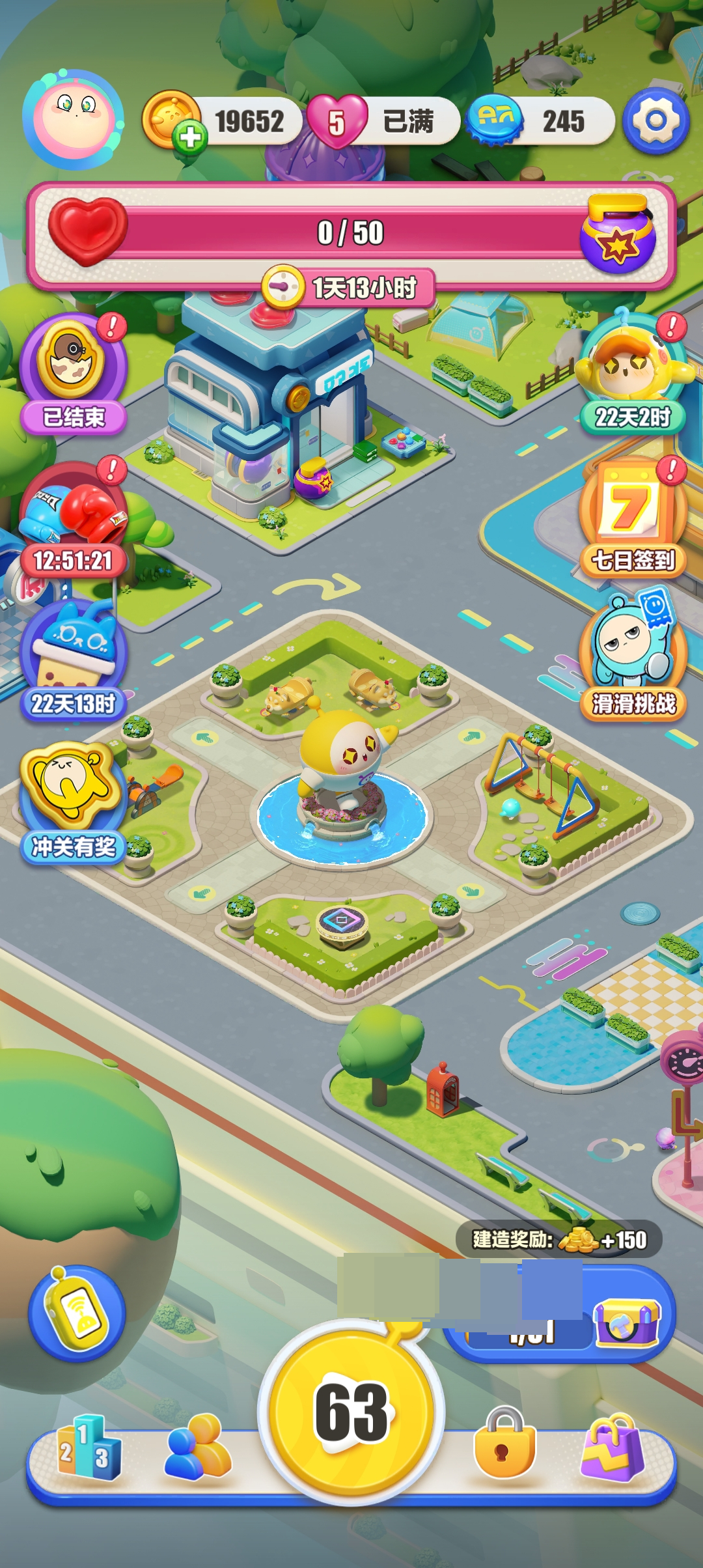Add more coins with the plus icon
703x1568 pixels.
[189, 137]
